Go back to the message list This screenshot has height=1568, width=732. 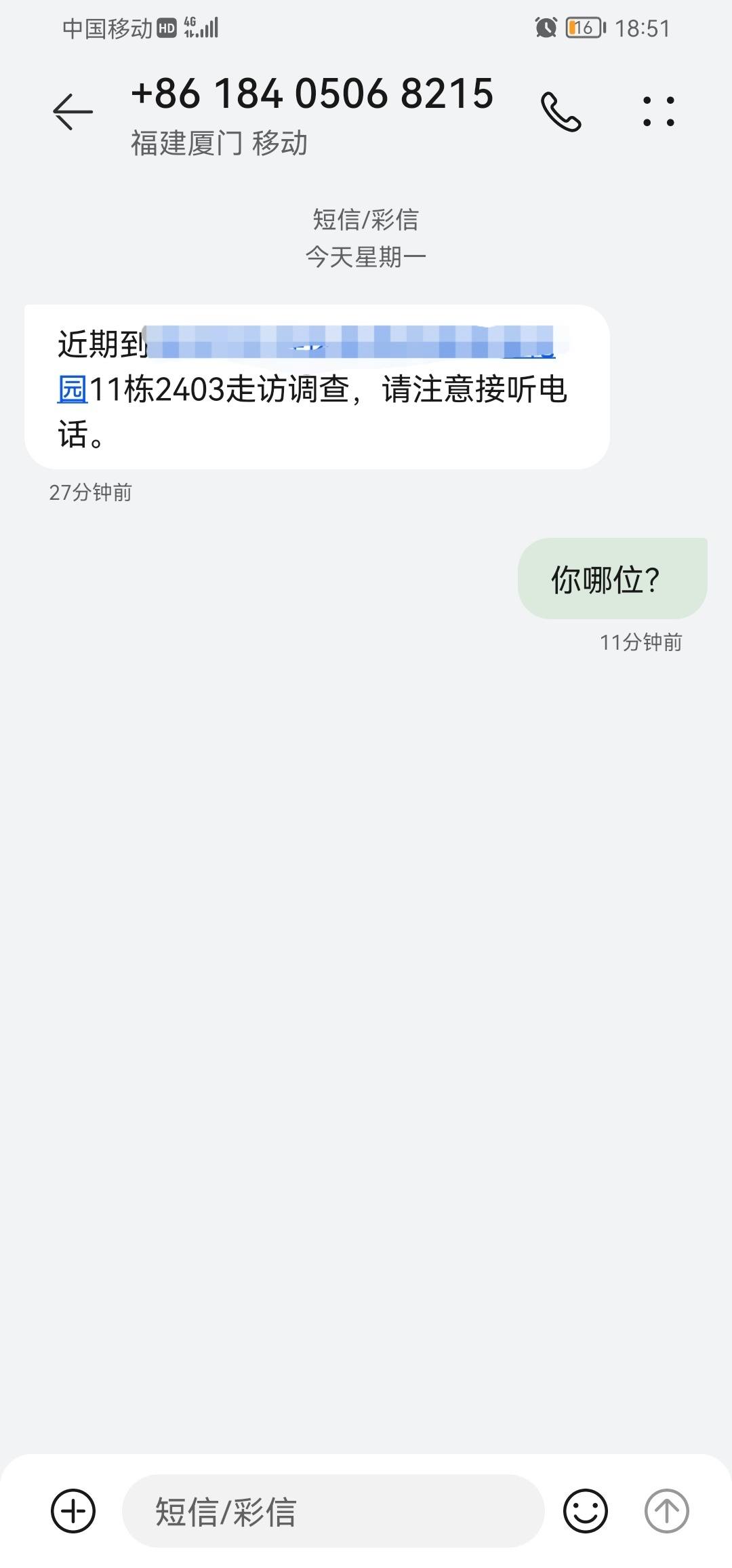pos(73,111)
